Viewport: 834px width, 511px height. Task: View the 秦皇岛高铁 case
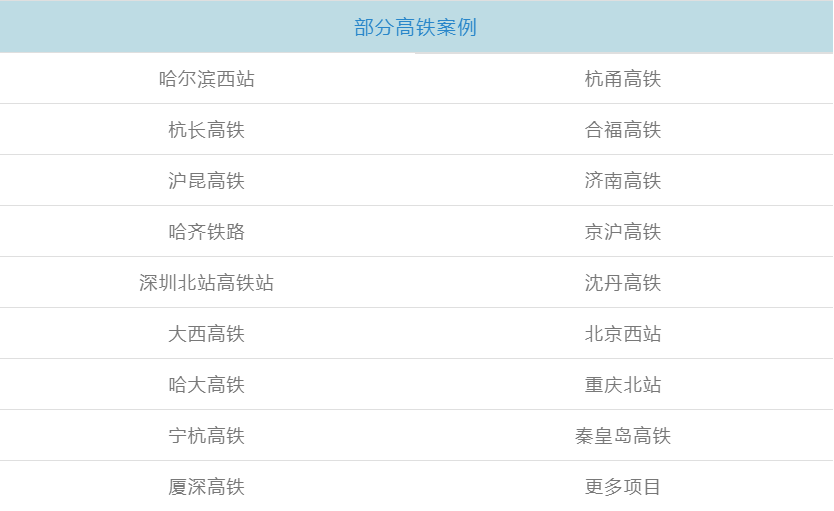[623, 436]
